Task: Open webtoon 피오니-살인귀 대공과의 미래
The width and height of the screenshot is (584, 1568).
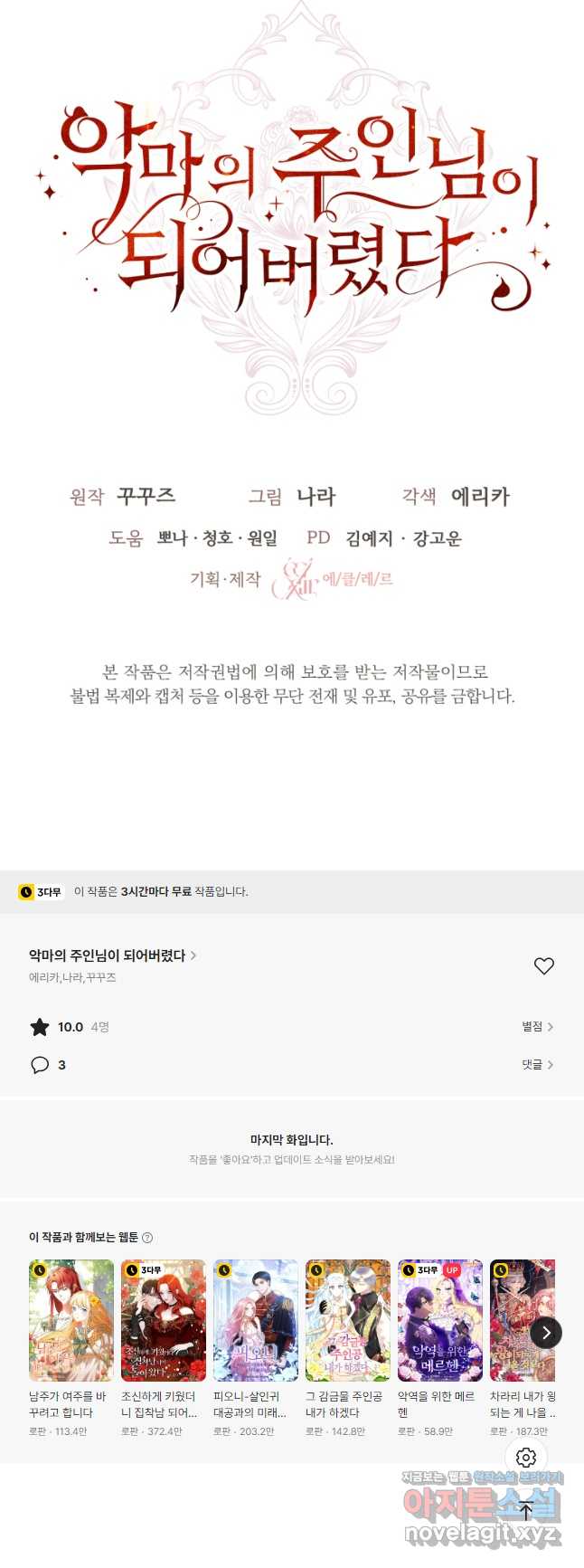Action: tap(256, 1321)
